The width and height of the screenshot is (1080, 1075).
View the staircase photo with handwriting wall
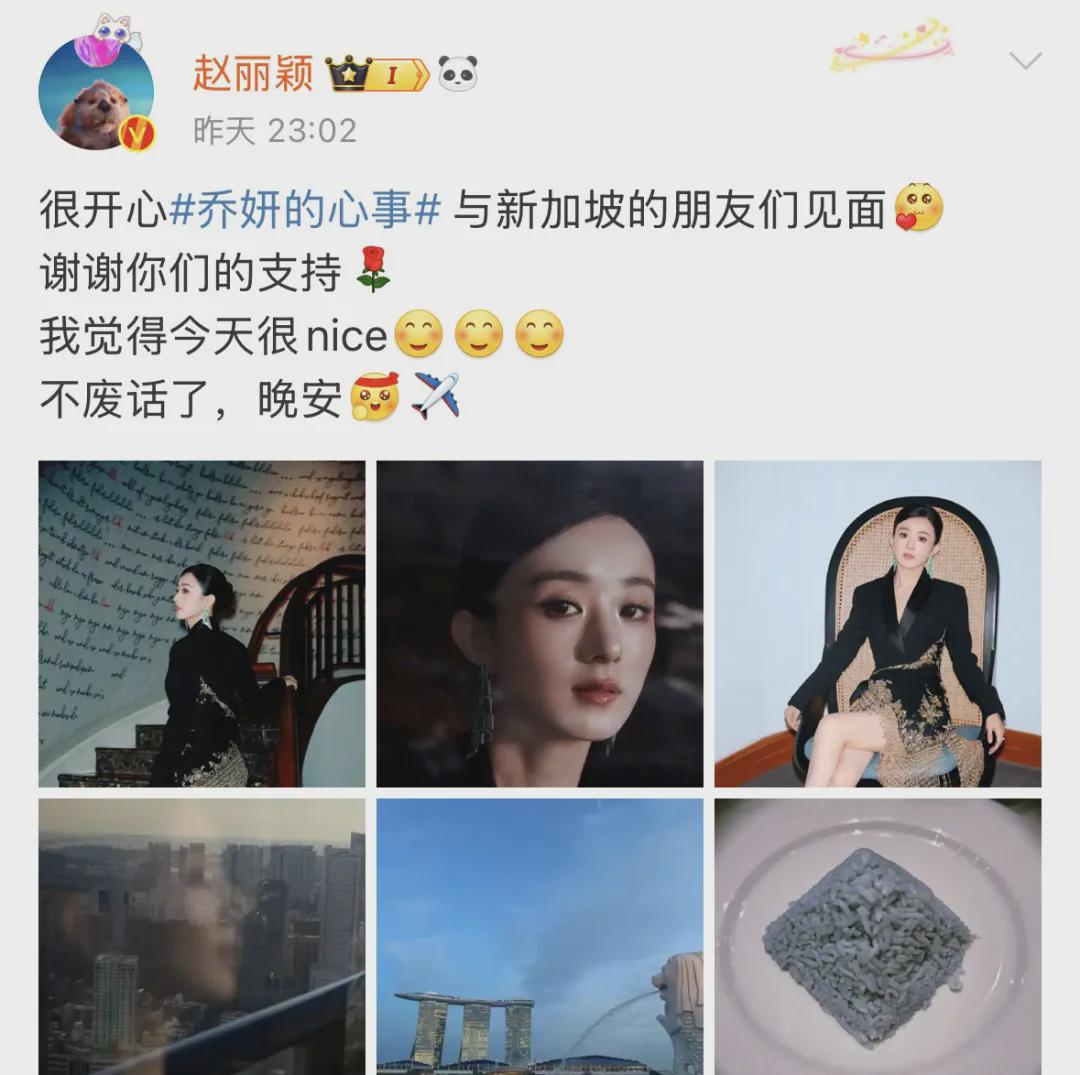[202, 623]
